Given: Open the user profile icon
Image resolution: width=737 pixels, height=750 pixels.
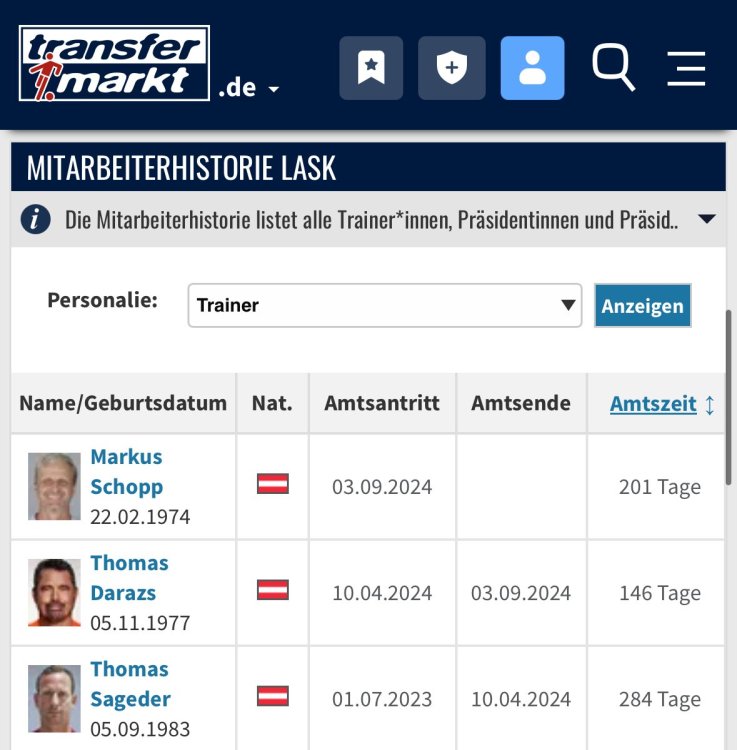Looking at the screenshot, I should (x=532, y=68).
